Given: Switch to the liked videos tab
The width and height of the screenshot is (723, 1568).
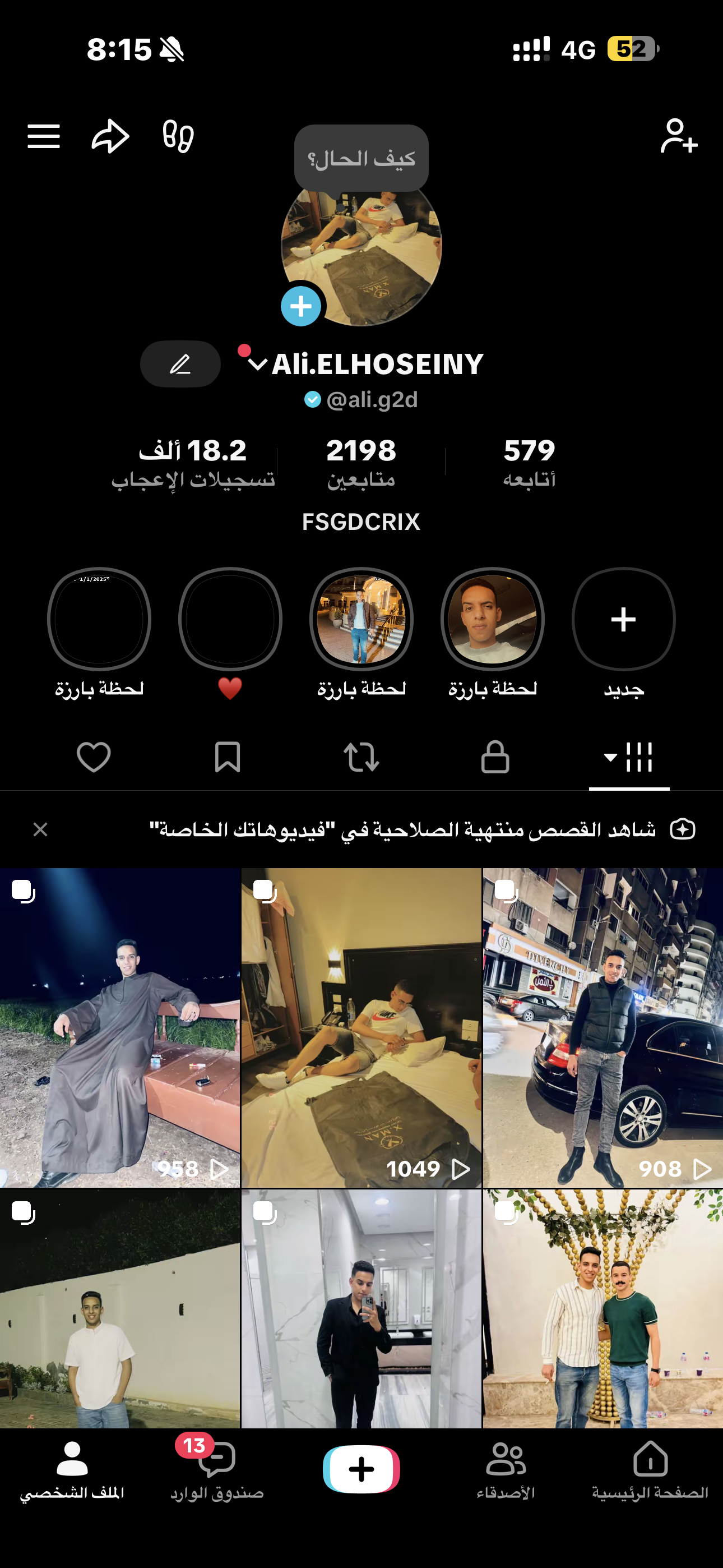Looking at the screenshot, I should click(x=94, y=757).
